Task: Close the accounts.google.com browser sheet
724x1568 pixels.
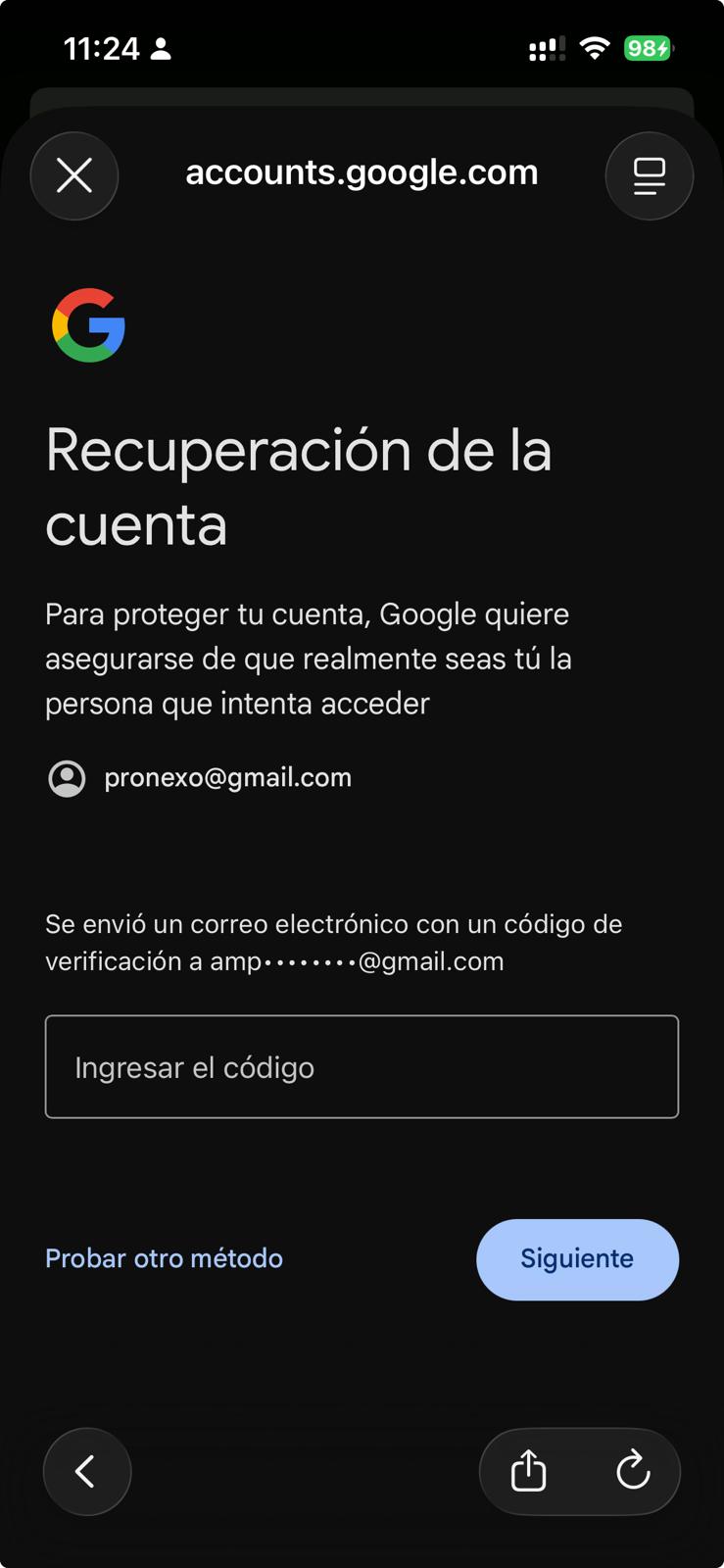Action: tap(74, 176)
